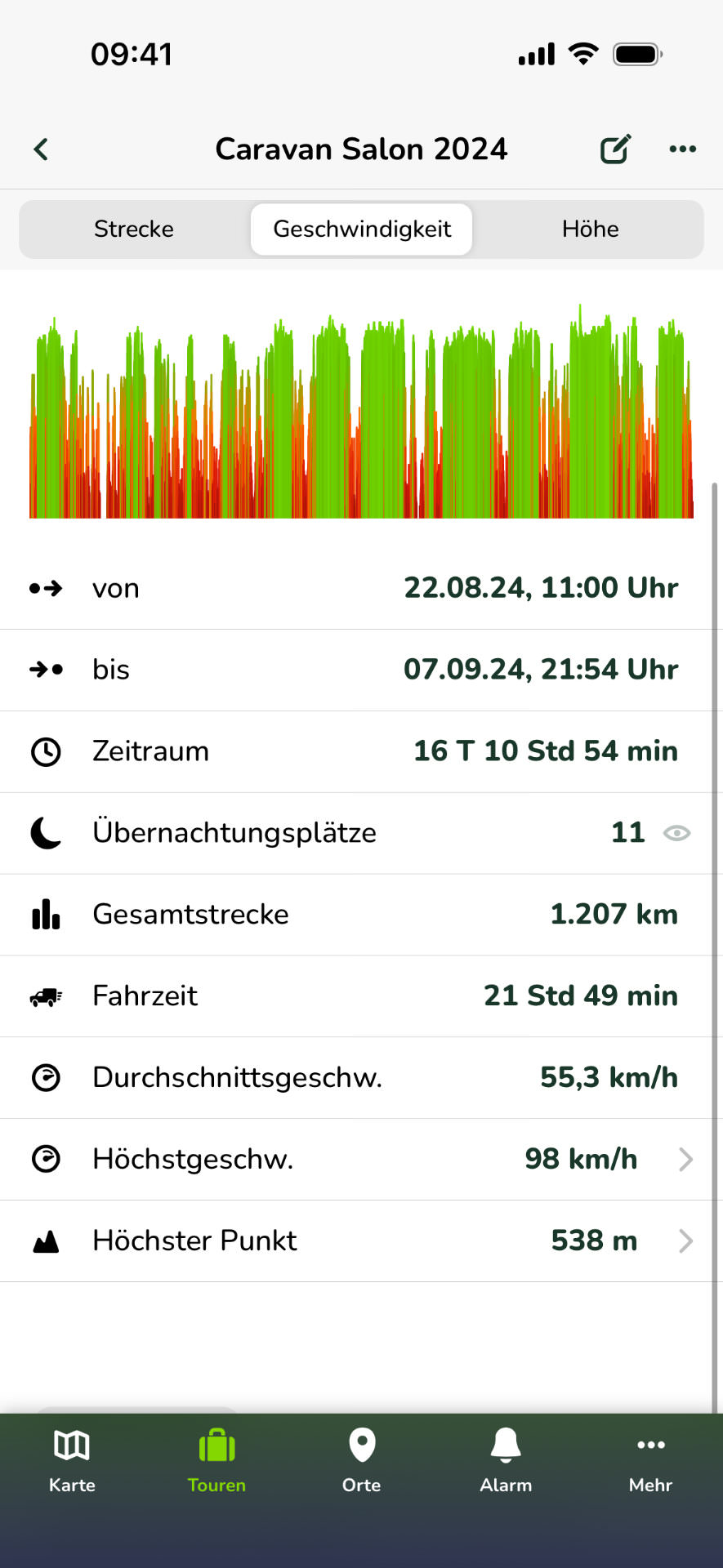Open Höchster Punkt details row

pos(361,1241)
